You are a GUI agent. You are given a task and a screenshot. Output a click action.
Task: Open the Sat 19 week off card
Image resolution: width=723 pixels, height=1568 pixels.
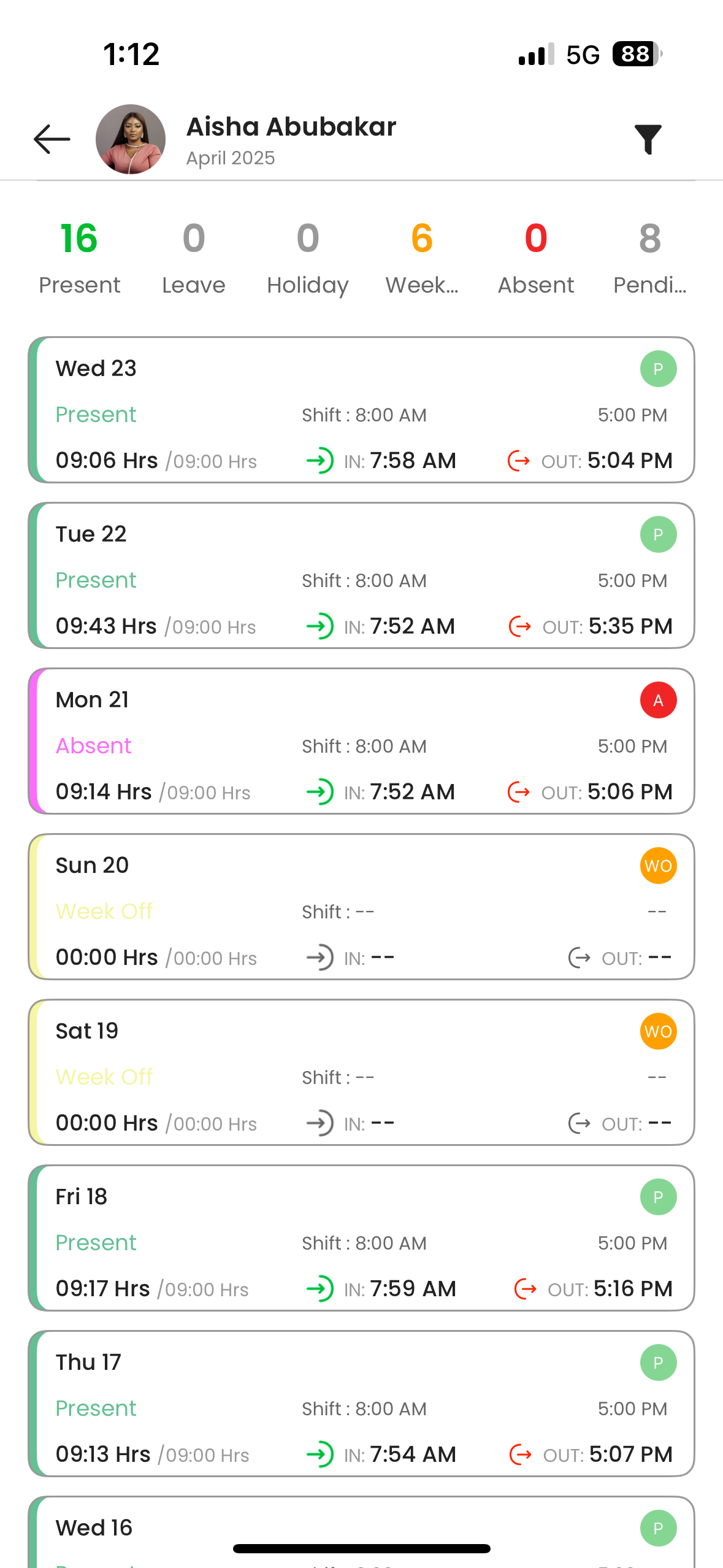coord(361,1072)
